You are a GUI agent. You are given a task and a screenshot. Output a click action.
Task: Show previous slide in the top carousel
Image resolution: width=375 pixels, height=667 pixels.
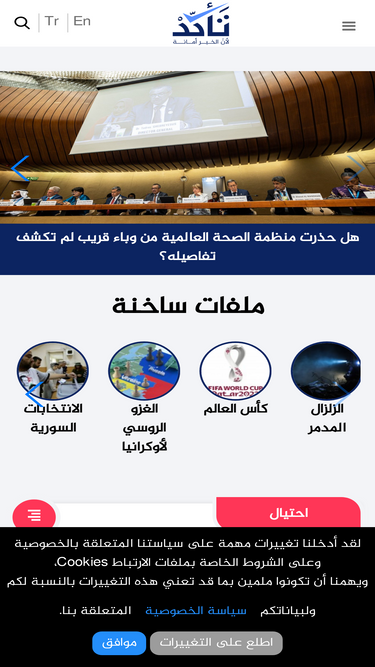point(20,168)
